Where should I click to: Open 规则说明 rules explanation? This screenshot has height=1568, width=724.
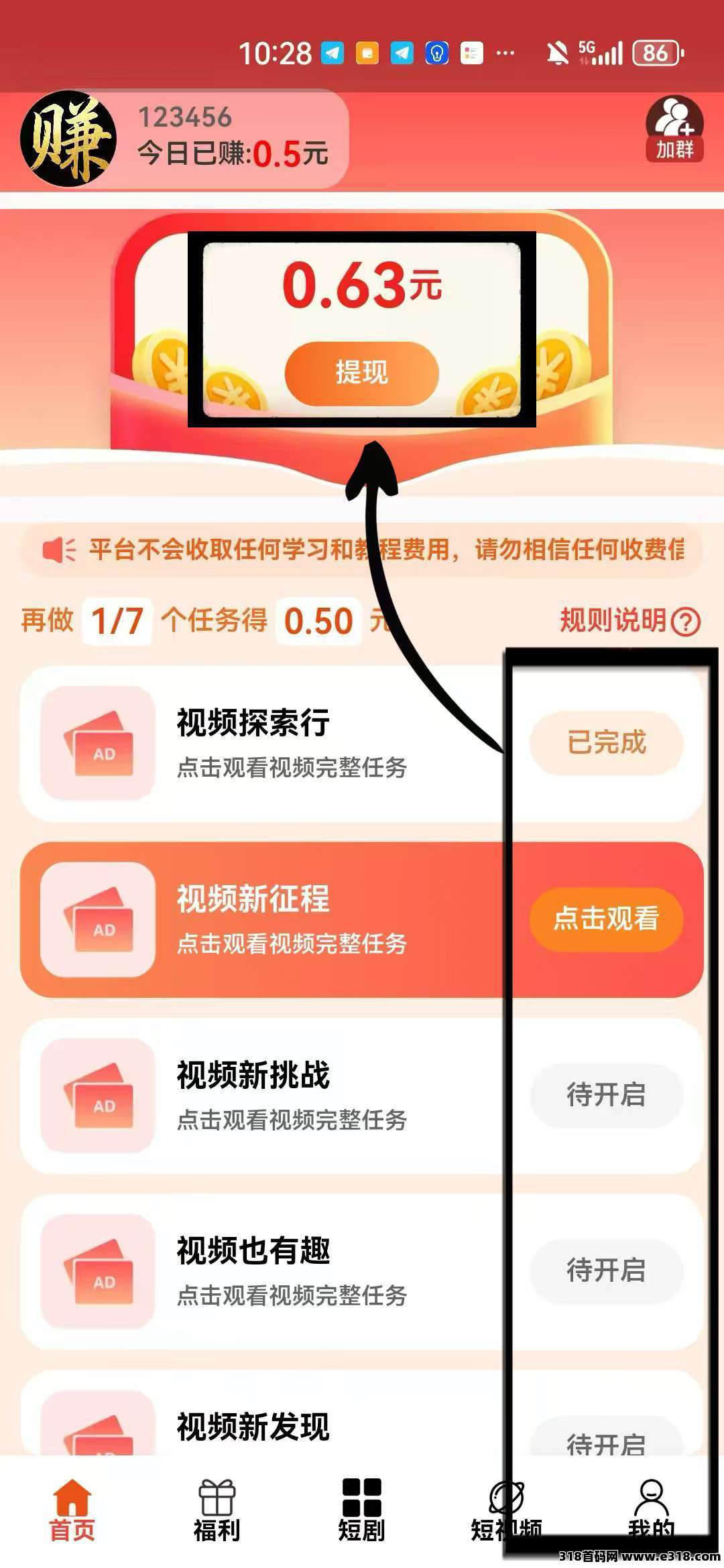629,620
